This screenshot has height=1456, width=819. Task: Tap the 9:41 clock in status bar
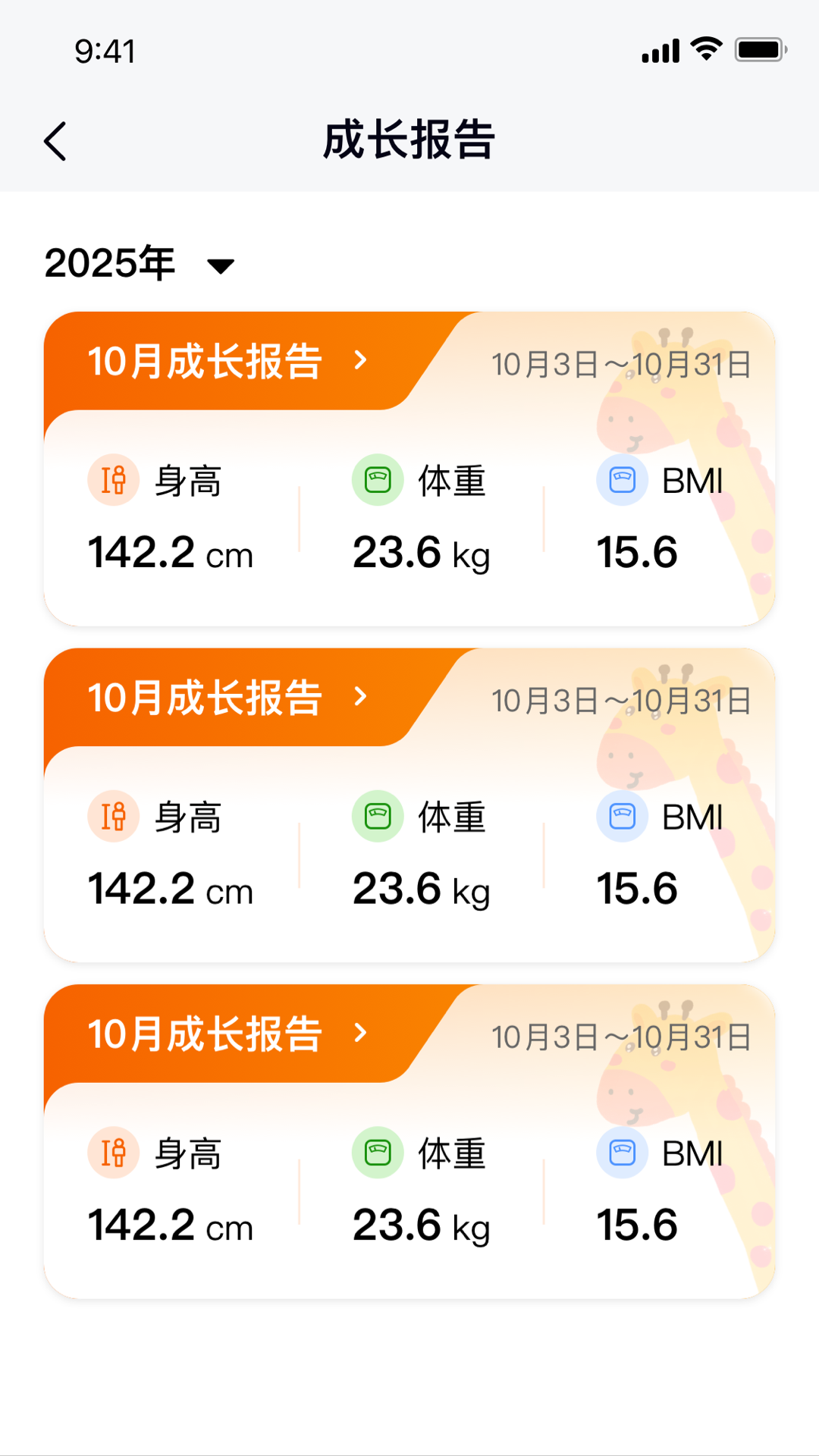pyautogui.click(x=102, y=52)
